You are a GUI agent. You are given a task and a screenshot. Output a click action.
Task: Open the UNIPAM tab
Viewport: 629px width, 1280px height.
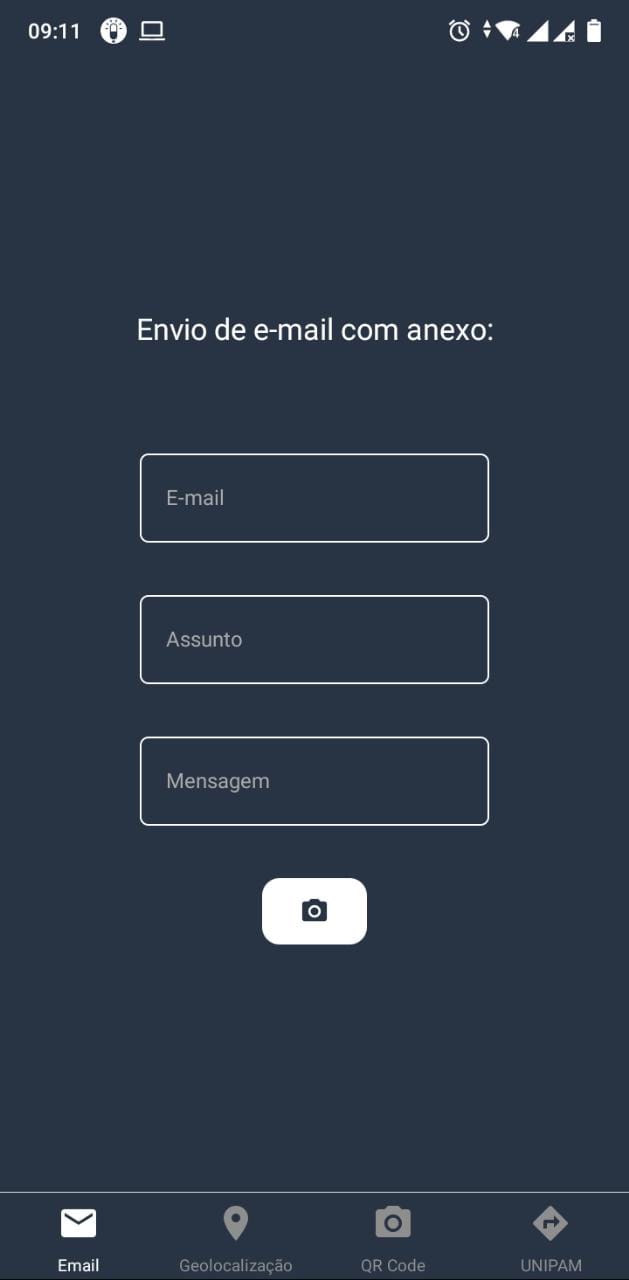click(550, 1237)
